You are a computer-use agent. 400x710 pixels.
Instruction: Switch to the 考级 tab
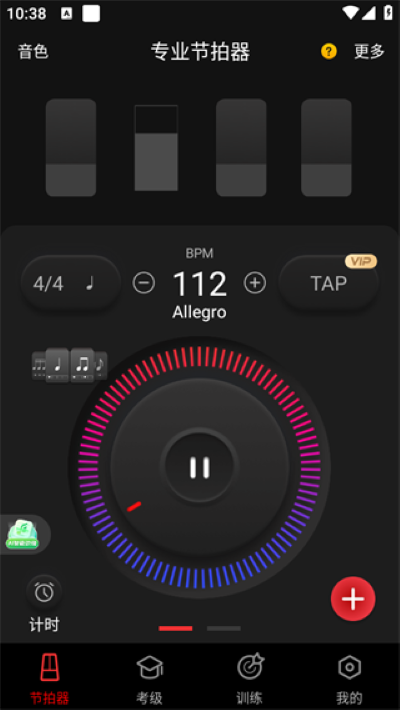(149, 679)
